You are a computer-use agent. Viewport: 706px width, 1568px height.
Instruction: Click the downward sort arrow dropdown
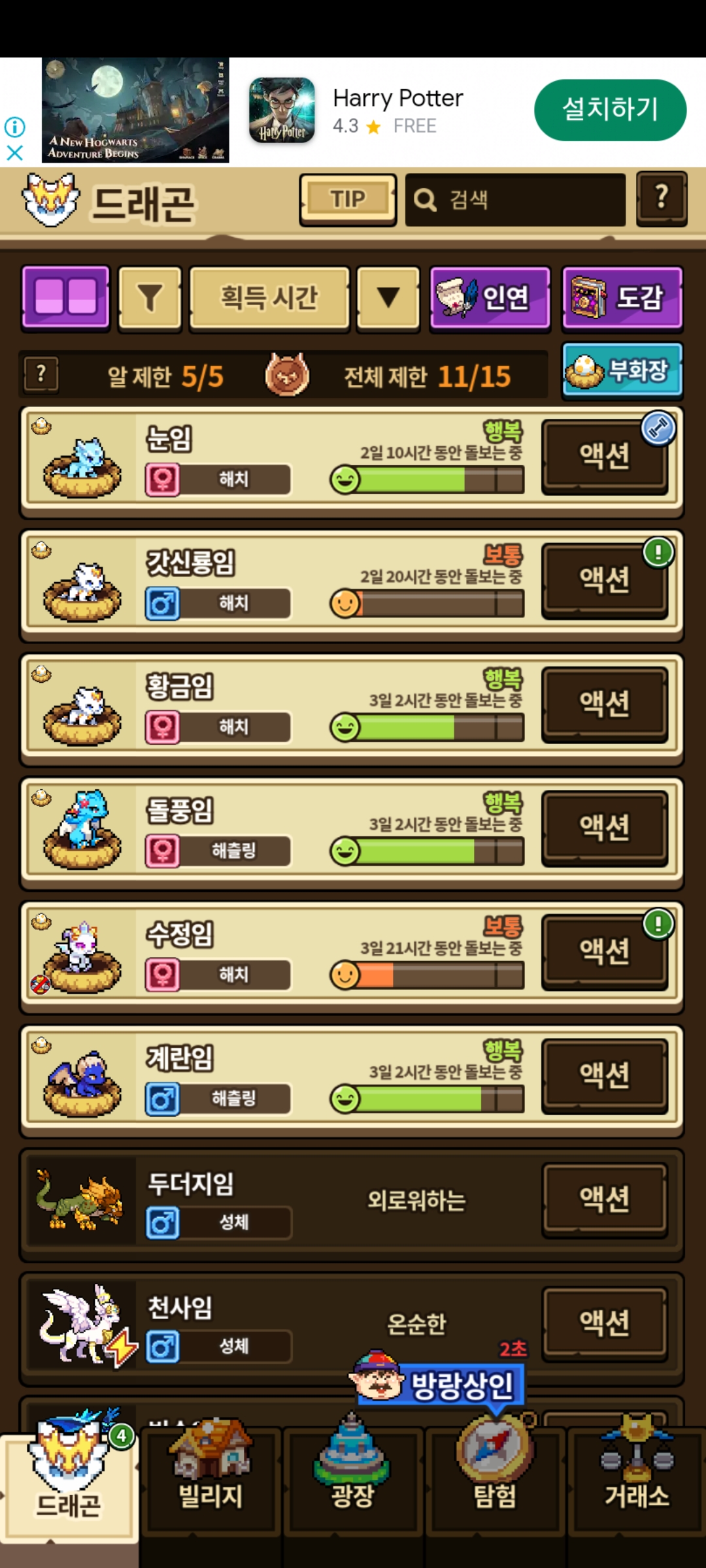point(388,297)
